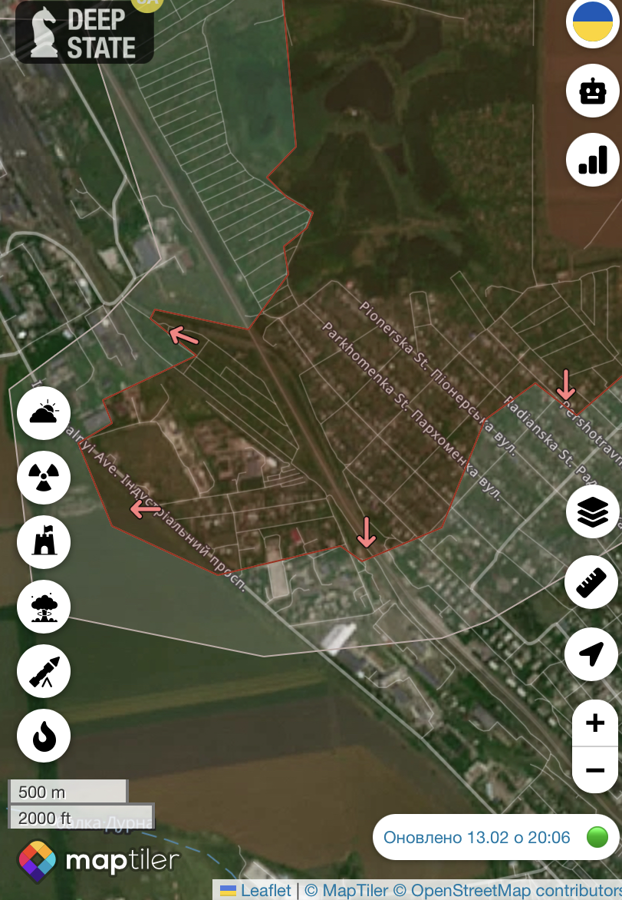
Task: Zoom out with the minus button
Action: click(595, 770)
